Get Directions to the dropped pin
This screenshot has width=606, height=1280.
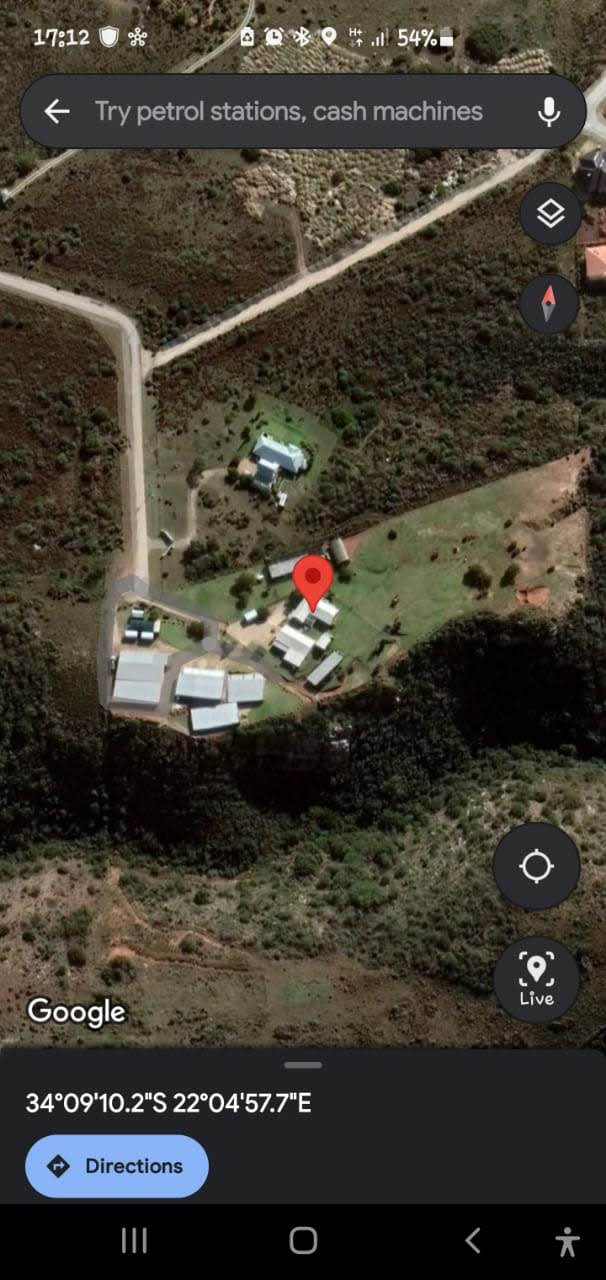[117, 1166]
